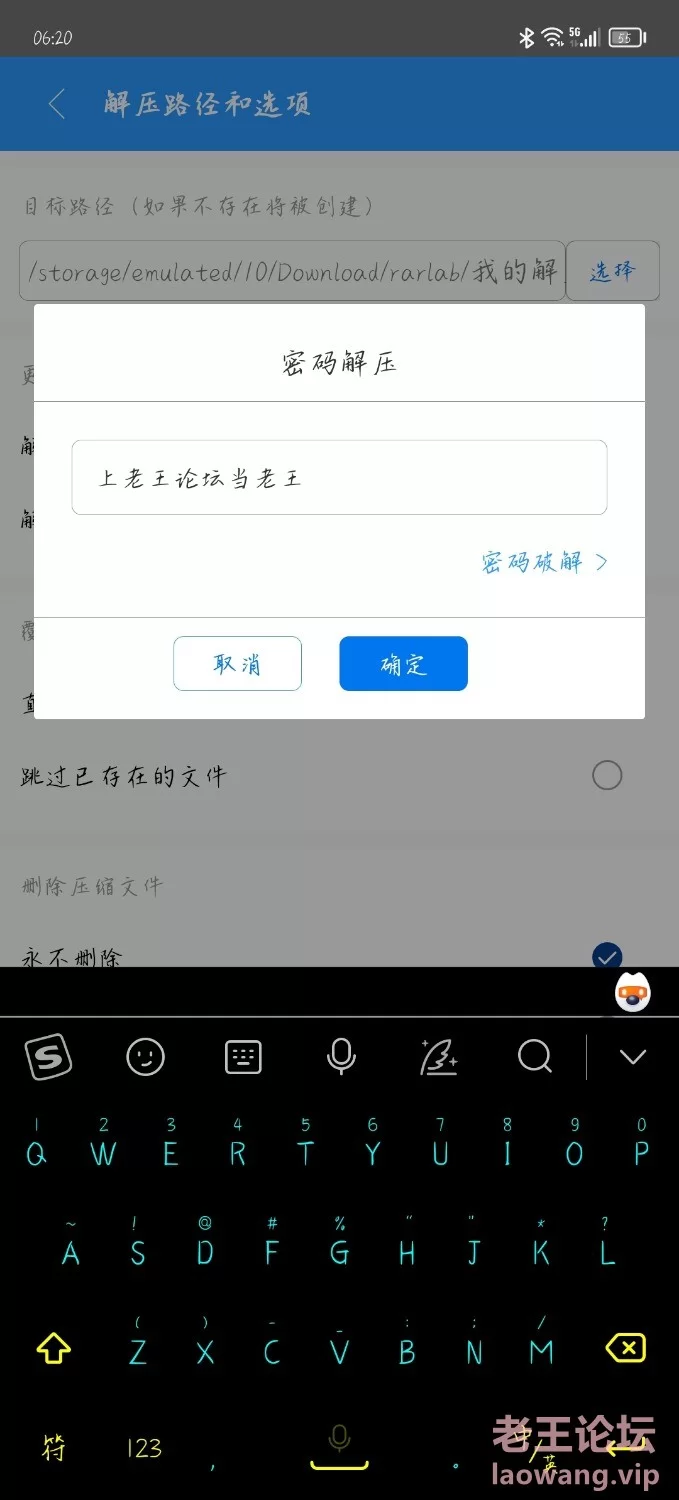Tap the password text field

point(339,478)
